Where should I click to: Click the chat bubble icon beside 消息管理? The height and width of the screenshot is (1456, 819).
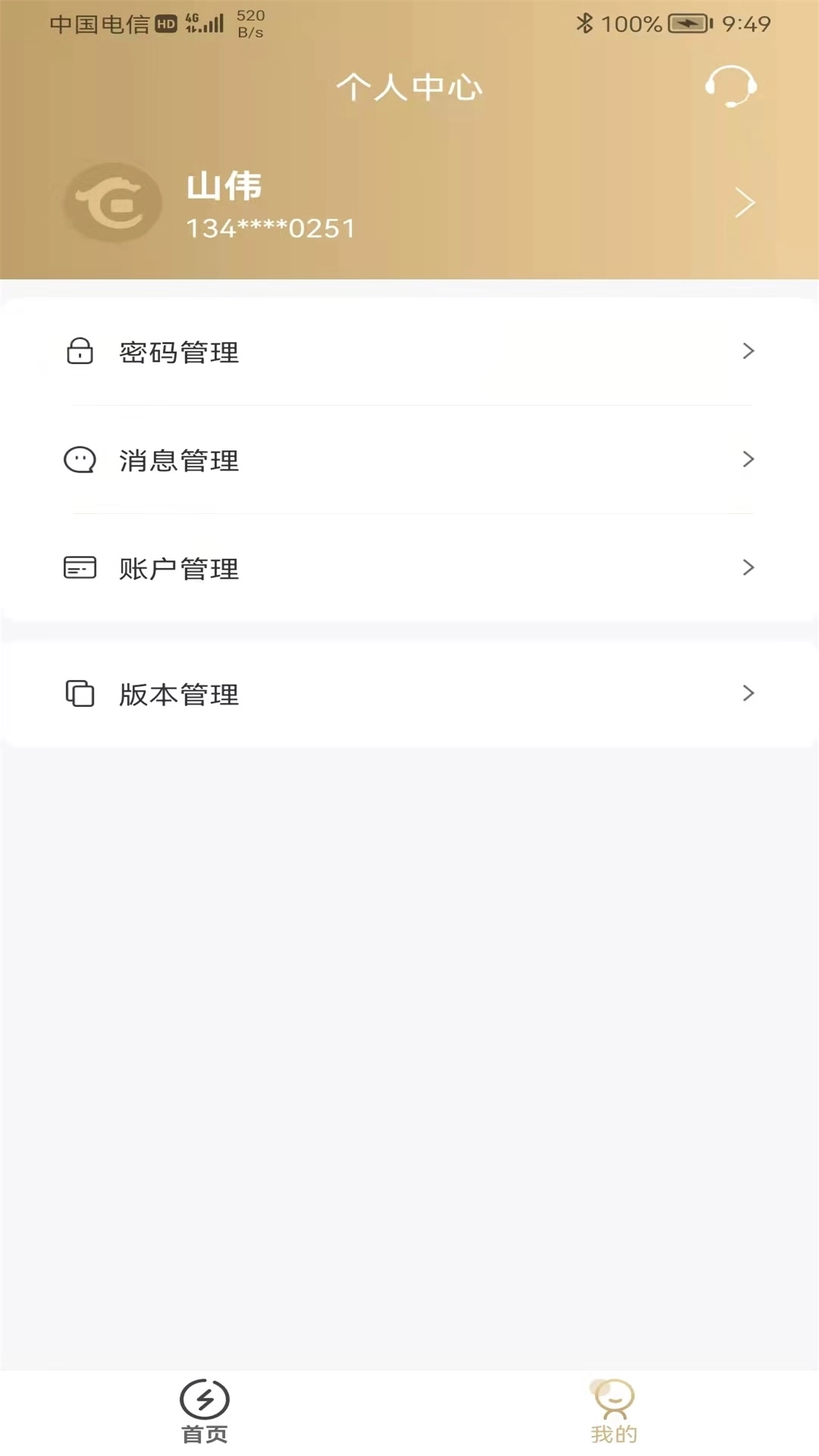81,460
